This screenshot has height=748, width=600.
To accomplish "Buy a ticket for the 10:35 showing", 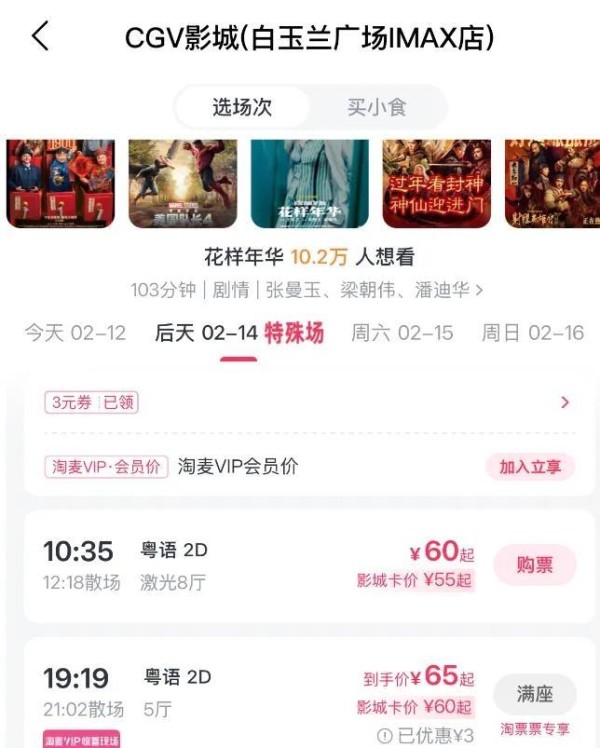I will [x=534, y=565].
